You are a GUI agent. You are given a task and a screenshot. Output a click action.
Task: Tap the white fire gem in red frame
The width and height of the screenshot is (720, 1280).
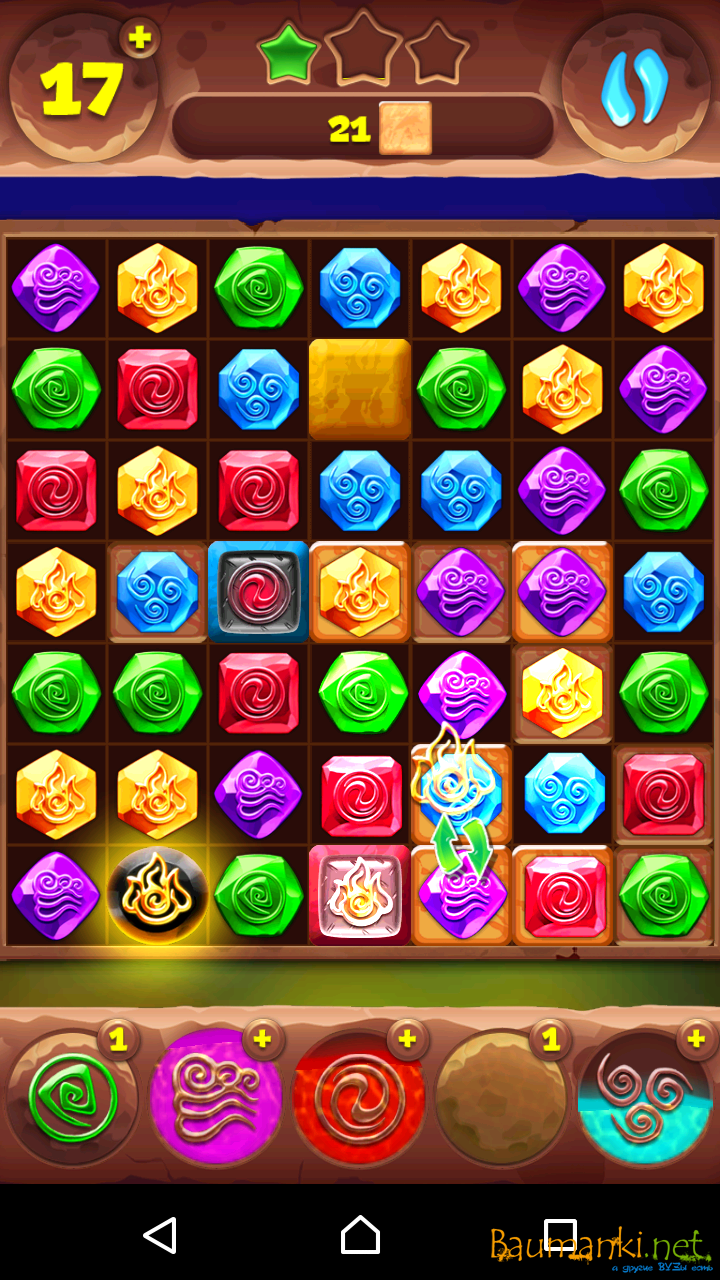click(359, 894)
